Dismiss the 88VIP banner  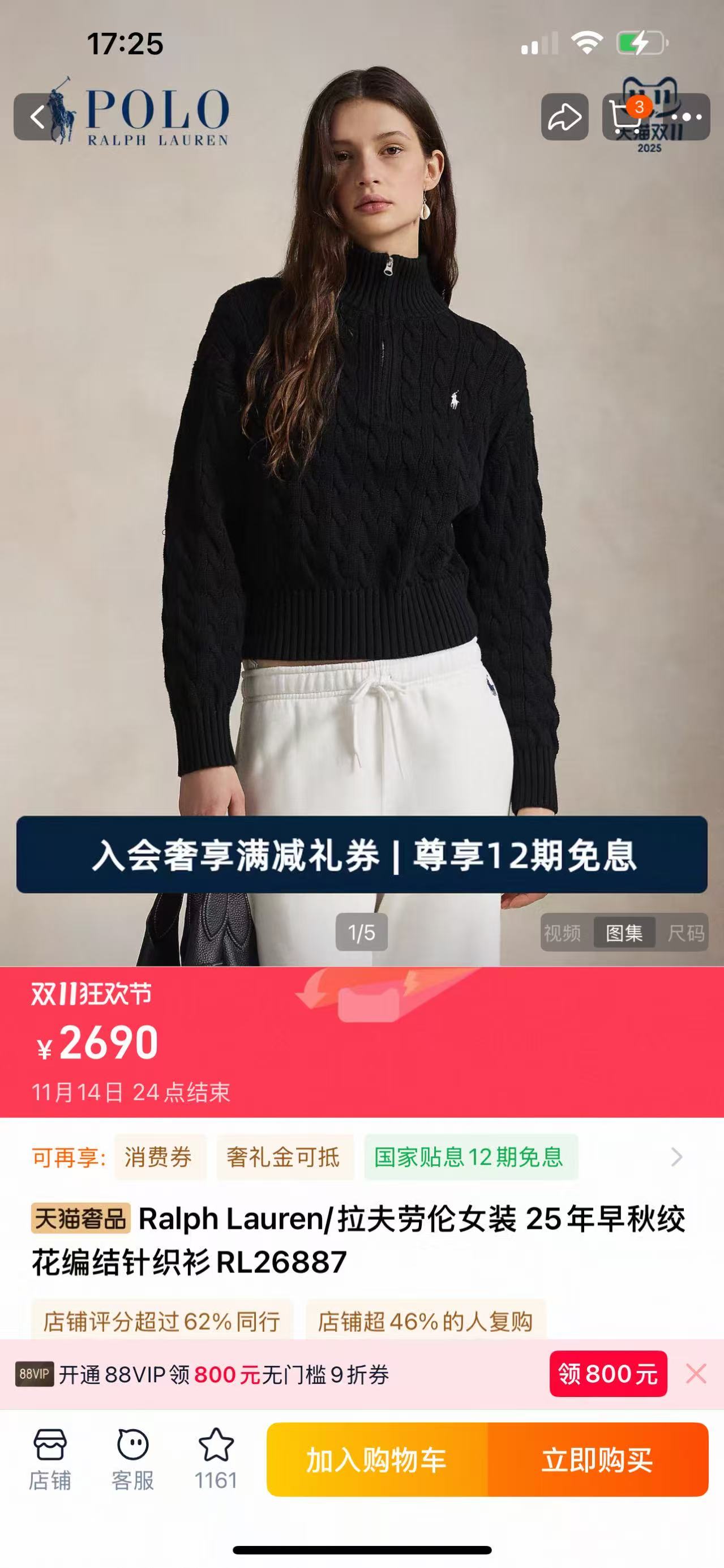click(x=696, y=1374)
